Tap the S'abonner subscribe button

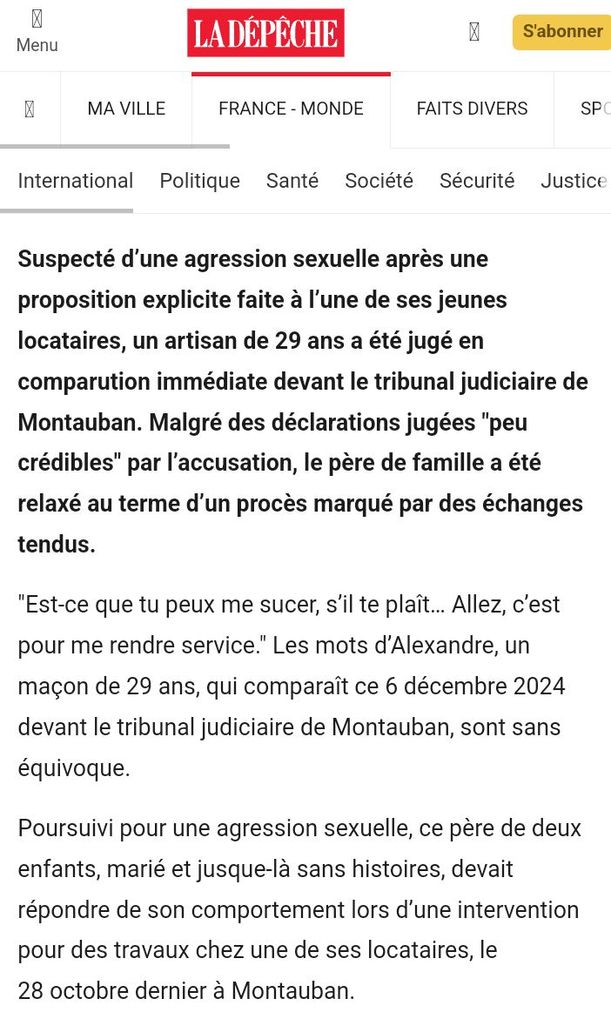562,31
